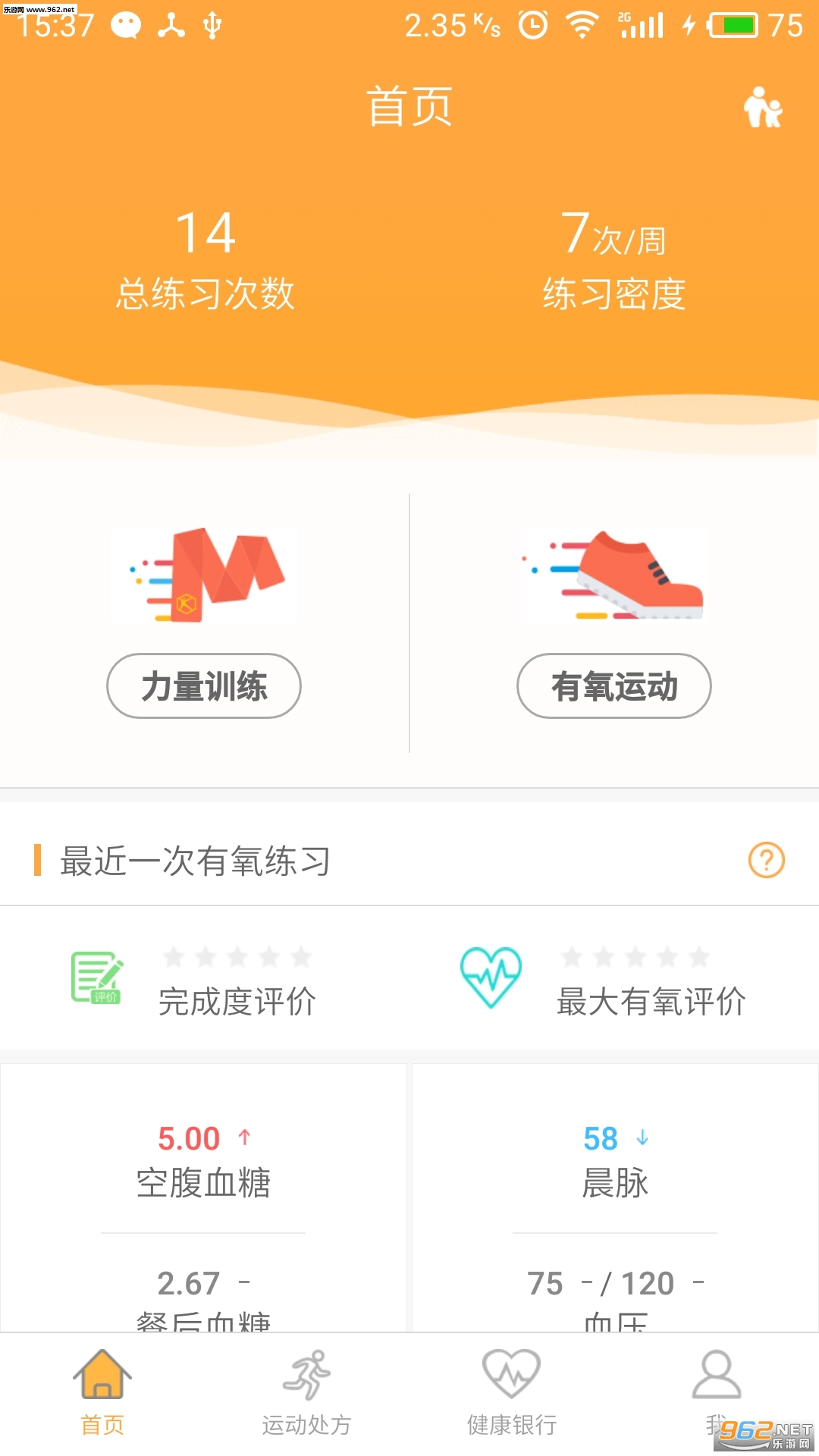Start 力量训练 strength training
This screenshot has height=1456, width=819.
[x=204, y=686]
